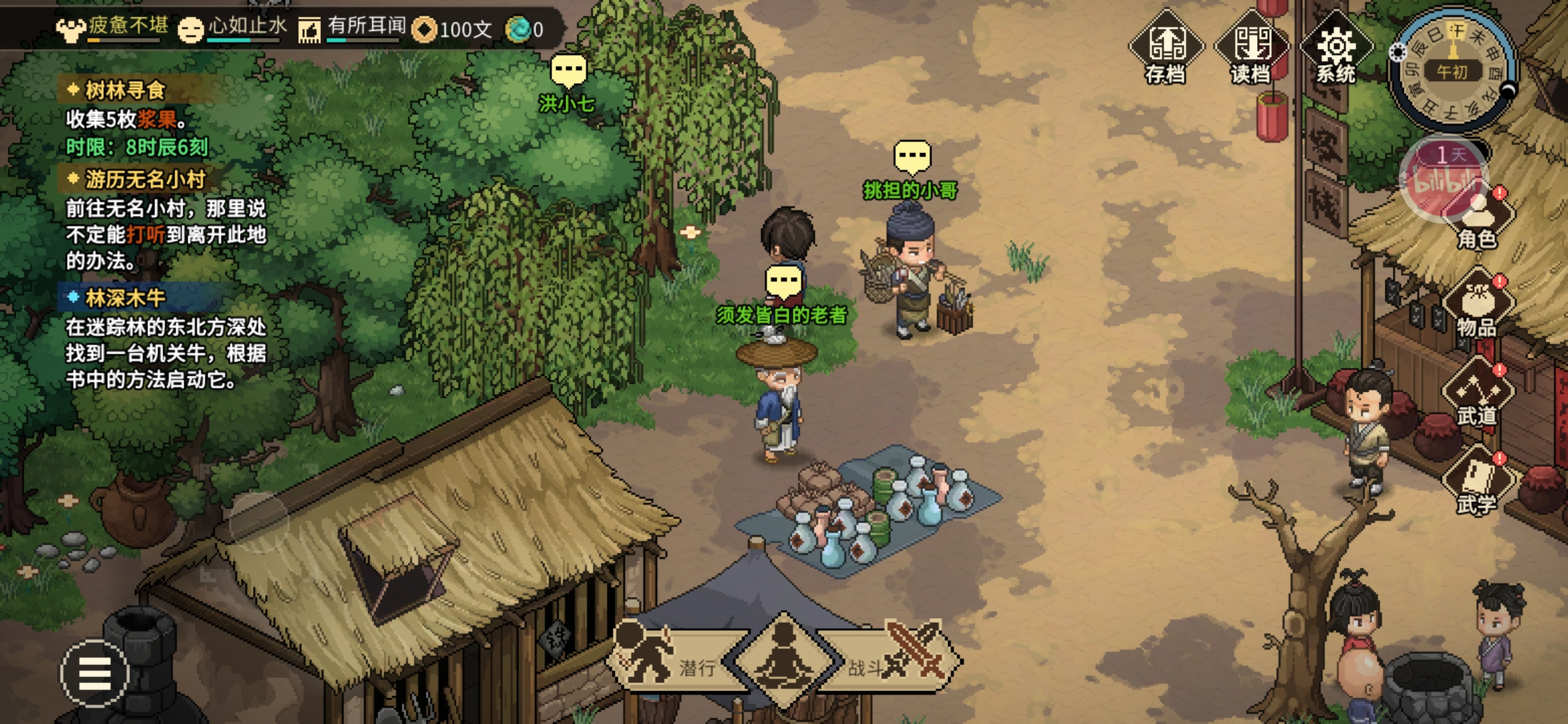
Task: Open the 游历无名小村 quest entry
Action: [x=144, y=180]
